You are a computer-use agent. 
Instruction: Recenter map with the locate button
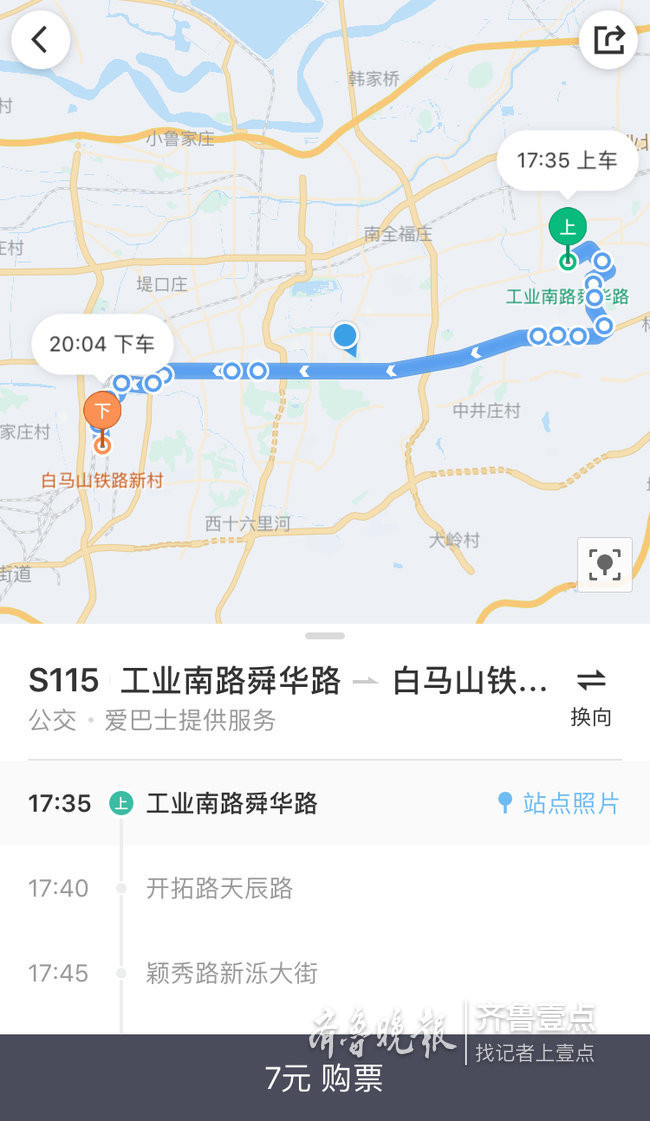point(604,565)
